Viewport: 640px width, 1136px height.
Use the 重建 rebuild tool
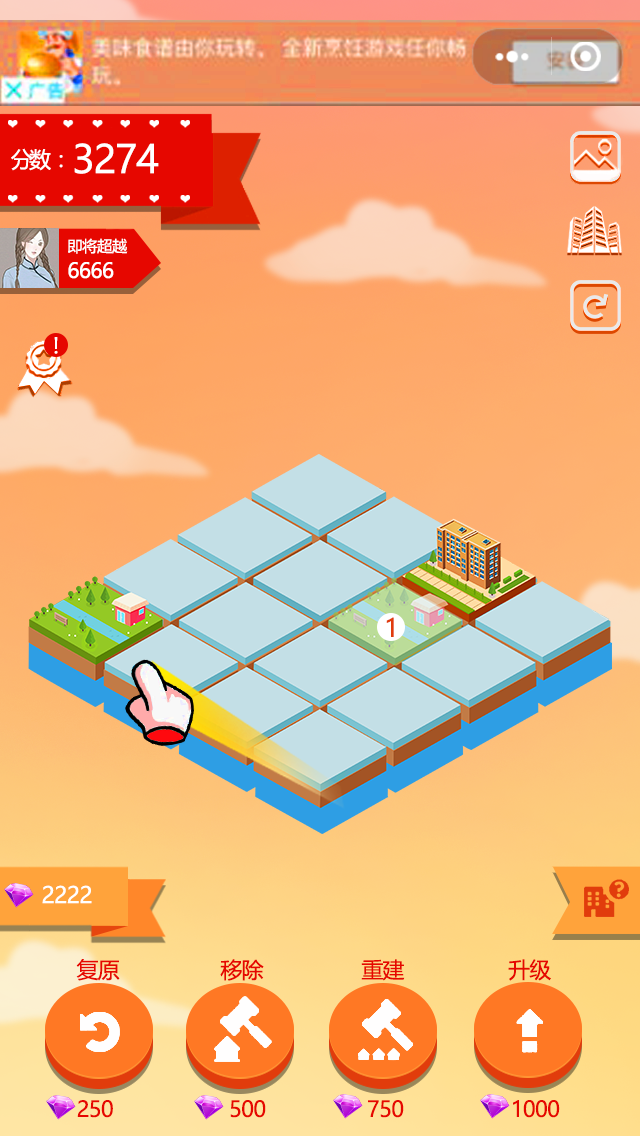point(382,1034)
